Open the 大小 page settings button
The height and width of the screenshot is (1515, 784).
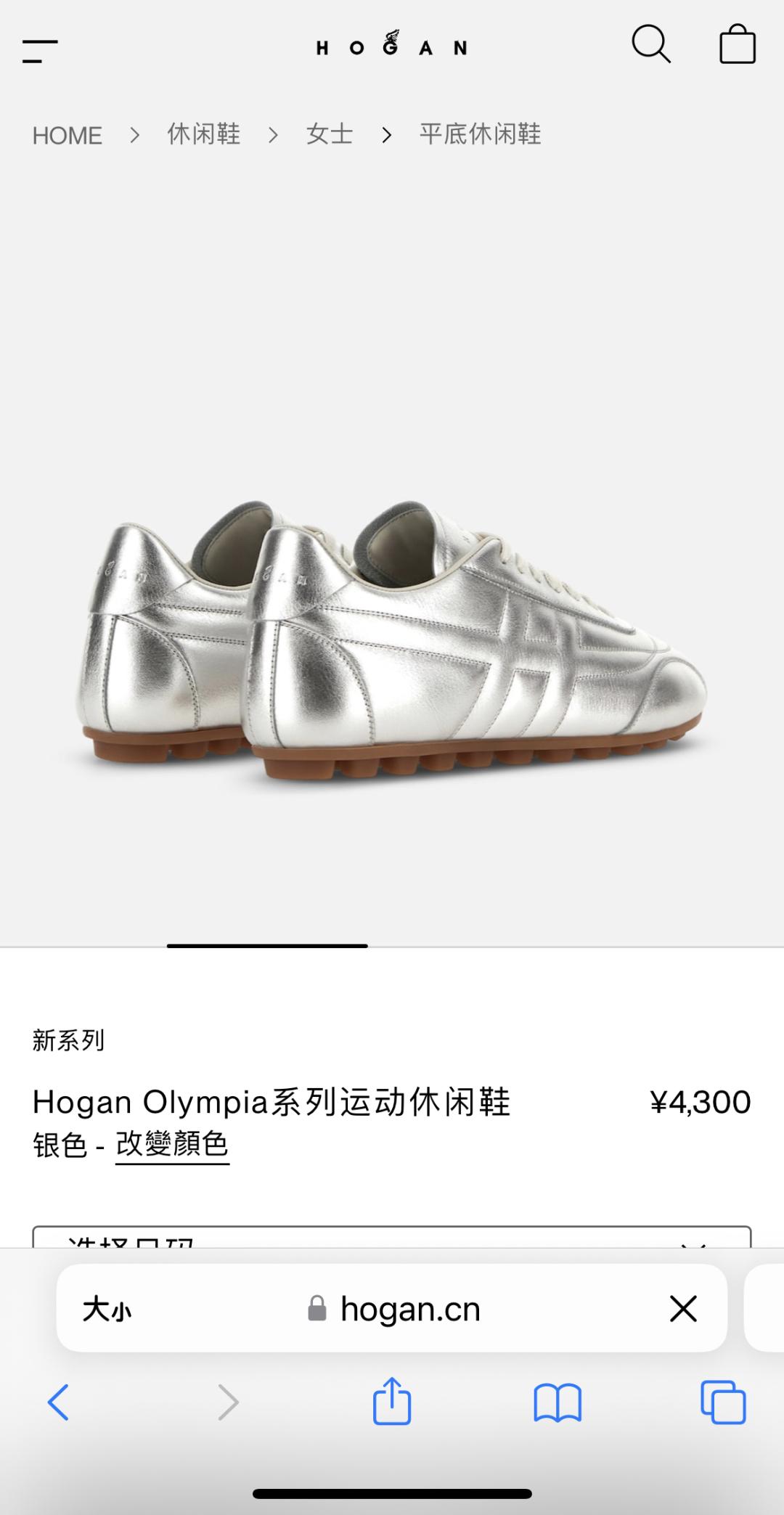tap(107, 1310)
